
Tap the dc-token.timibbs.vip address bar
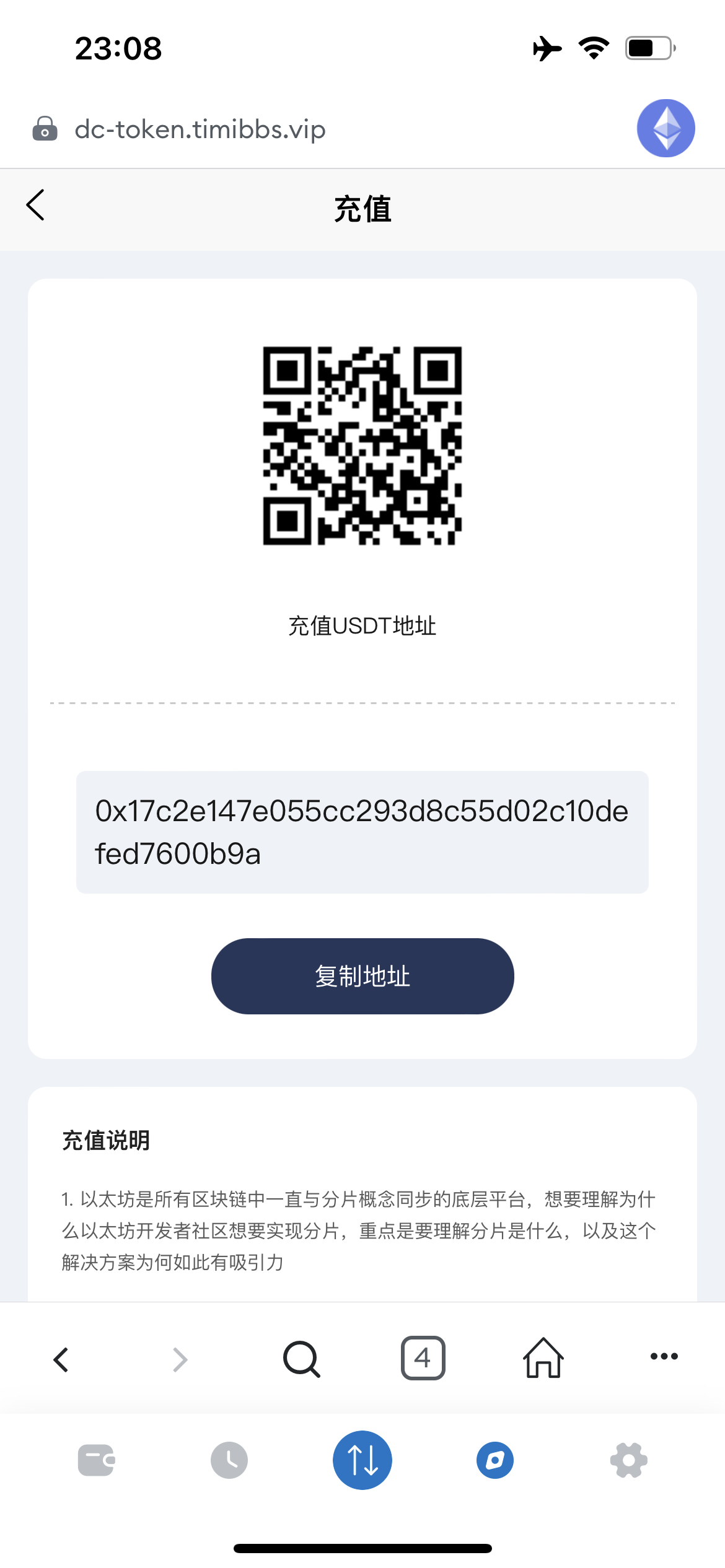(198, 129)
